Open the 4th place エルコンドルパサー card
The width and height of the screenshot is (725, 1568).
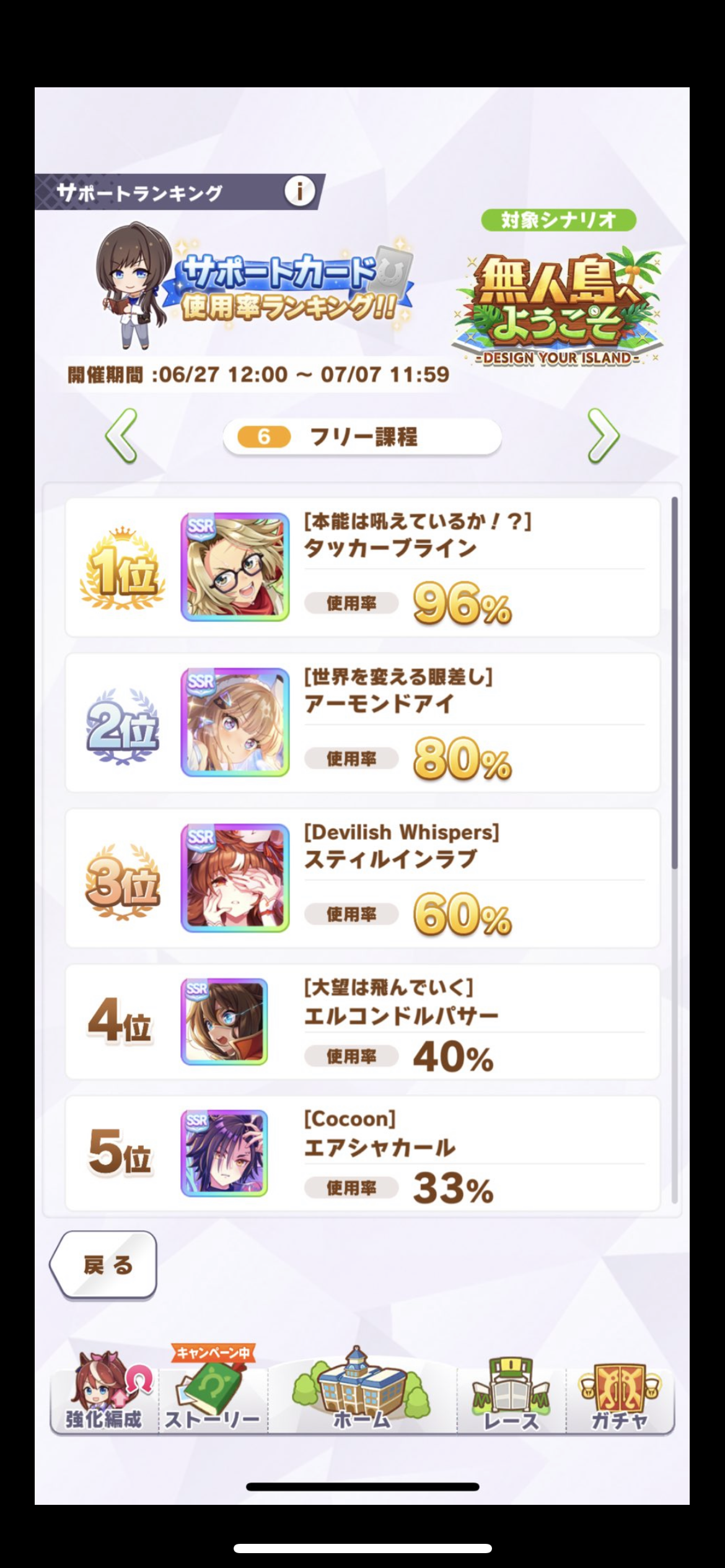click(x=362, y=1022)
